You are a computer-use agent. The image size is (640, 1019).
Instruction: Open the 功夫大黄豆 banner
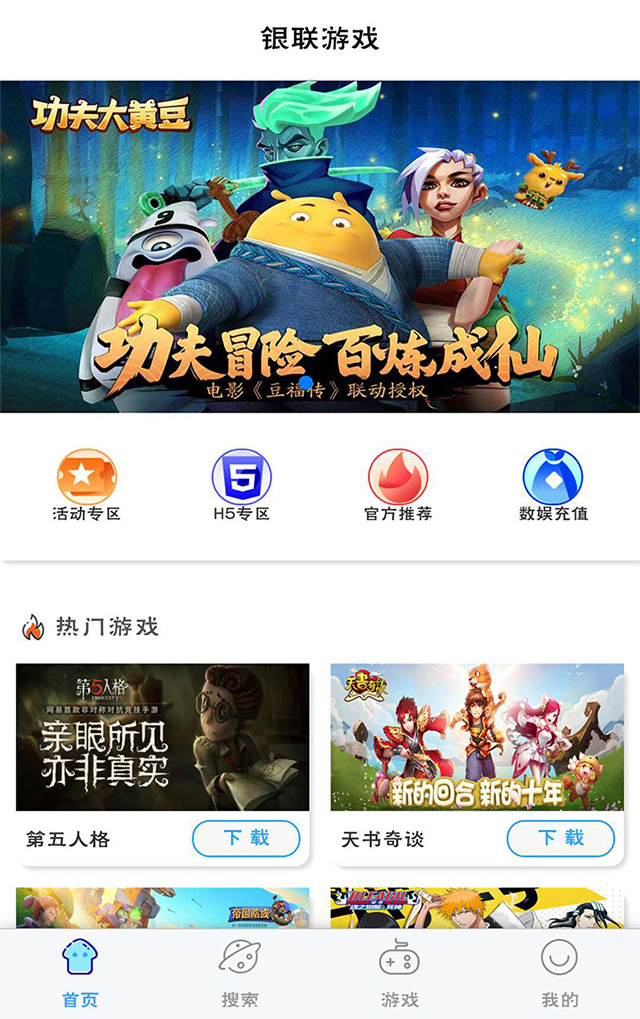320,246
